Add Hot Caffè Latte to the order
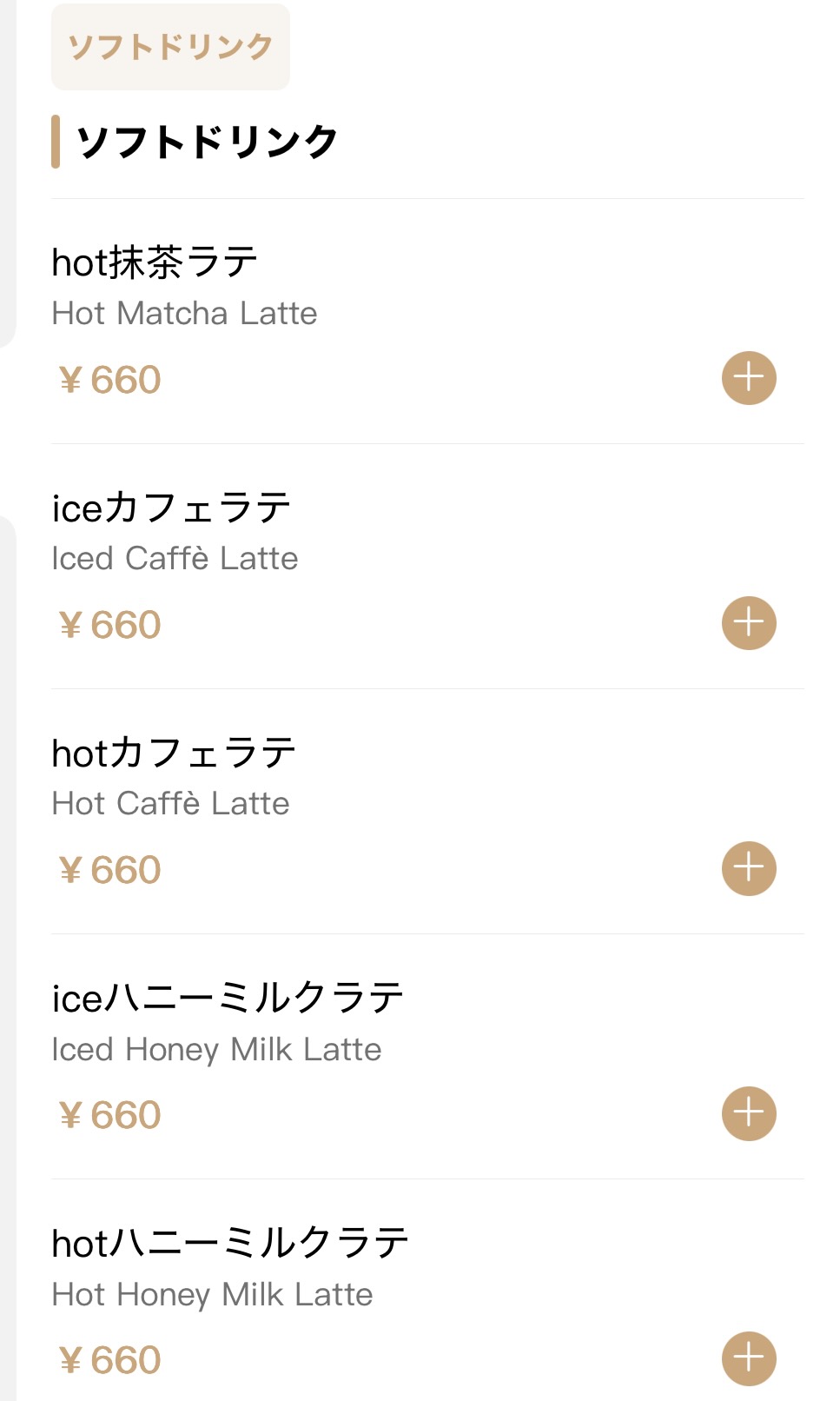840x1401 pixels. (x=749, y=868)
